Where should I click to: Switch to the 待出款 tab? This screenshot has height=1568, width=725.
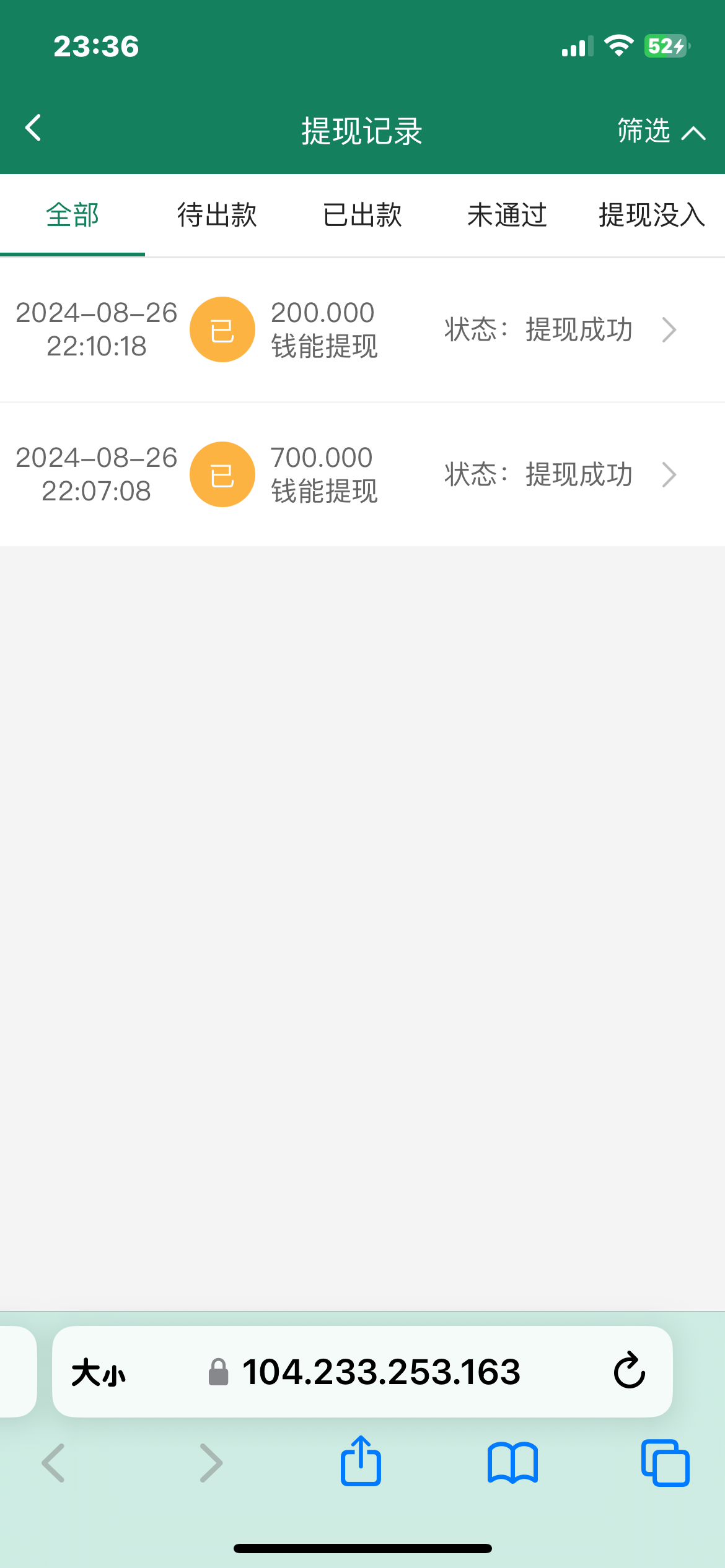[217, 215]
